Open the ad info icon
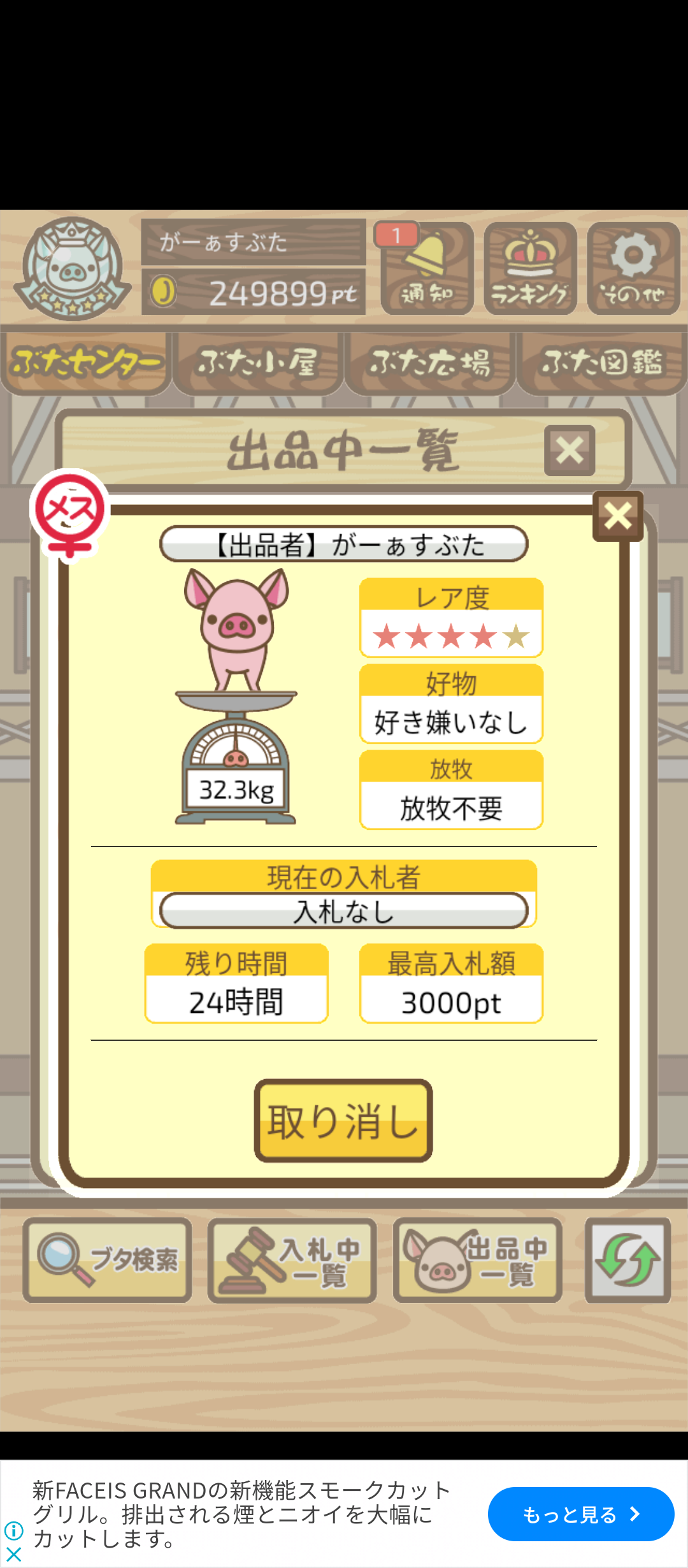The image size is (688, 1568). [x=13, y=1530]
